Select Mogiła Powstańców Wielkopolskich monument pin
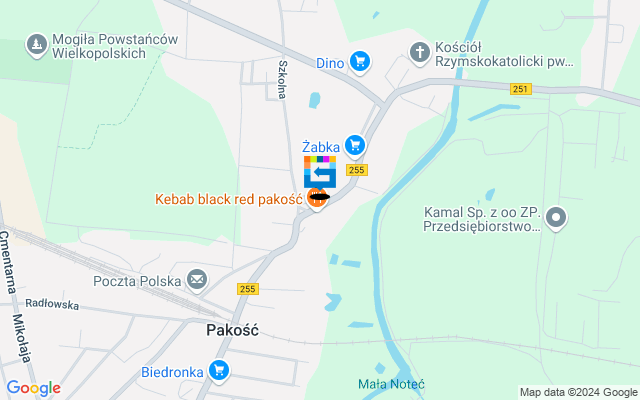The image size is (640, 400). tap(37, 45)
